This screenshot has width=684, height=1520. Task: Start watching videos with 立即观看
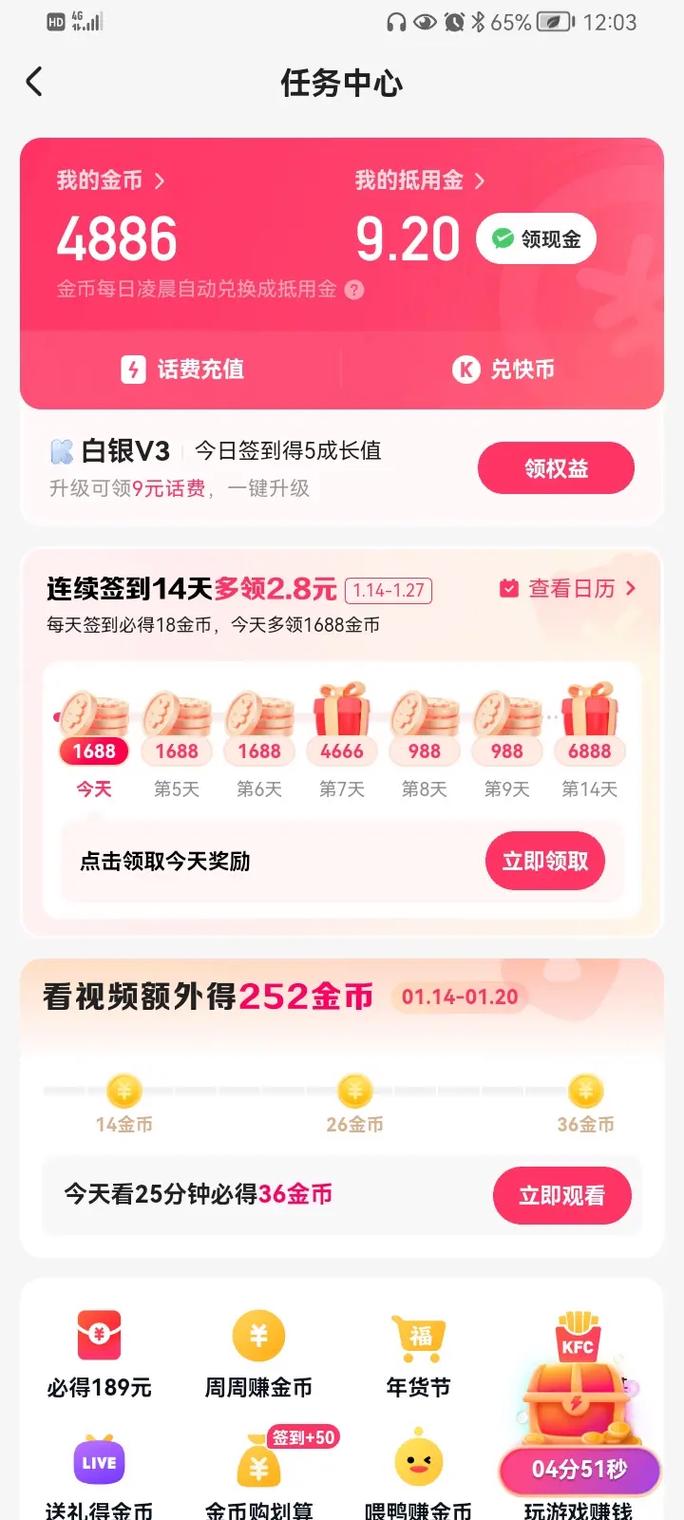tap(561, 1195)
